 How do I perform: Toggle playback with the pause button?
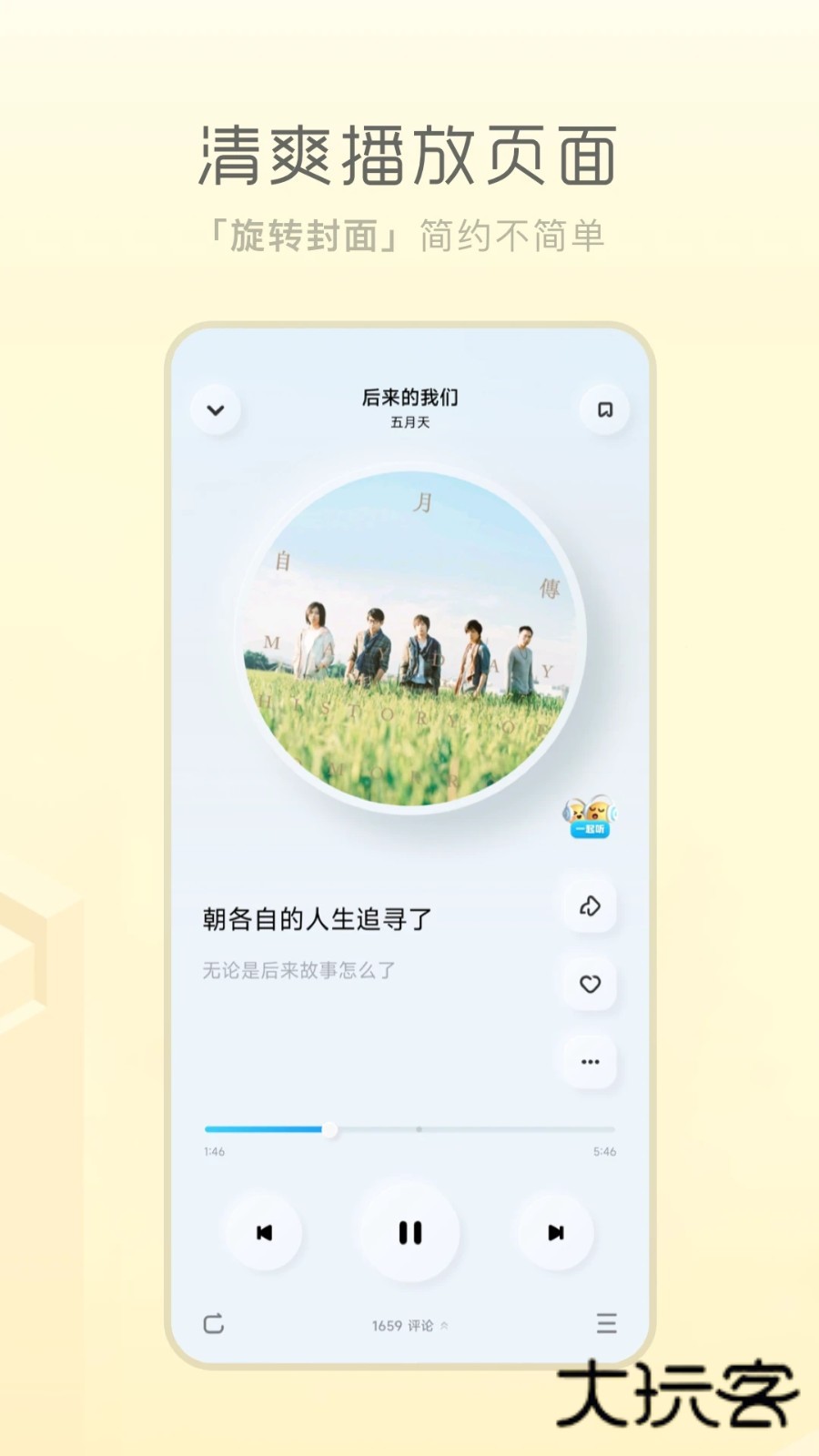point(409,1232)
